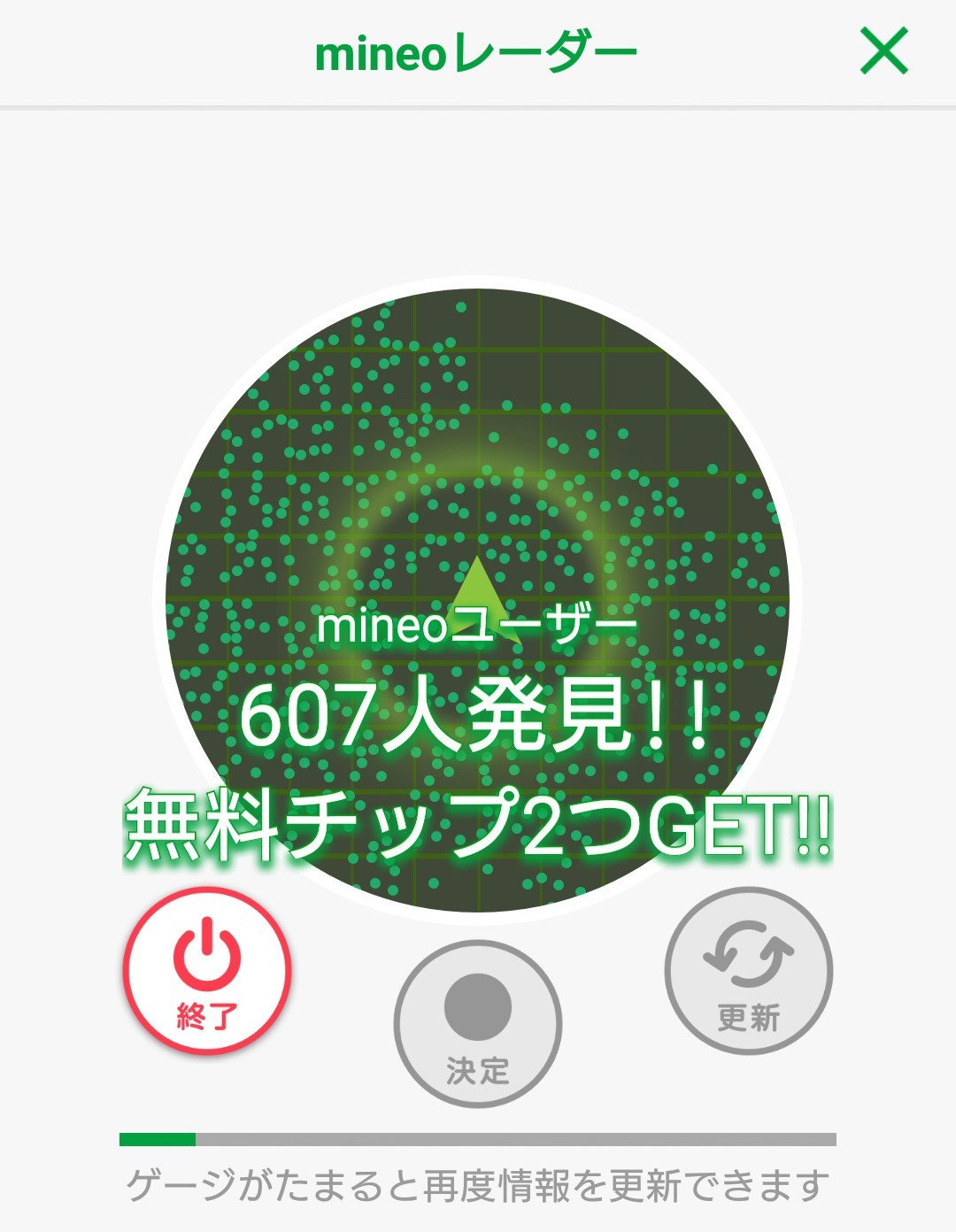Viewport: 956px width, 1232px height.
Task: Close the mineoレーダー screen
Action: 883,50
